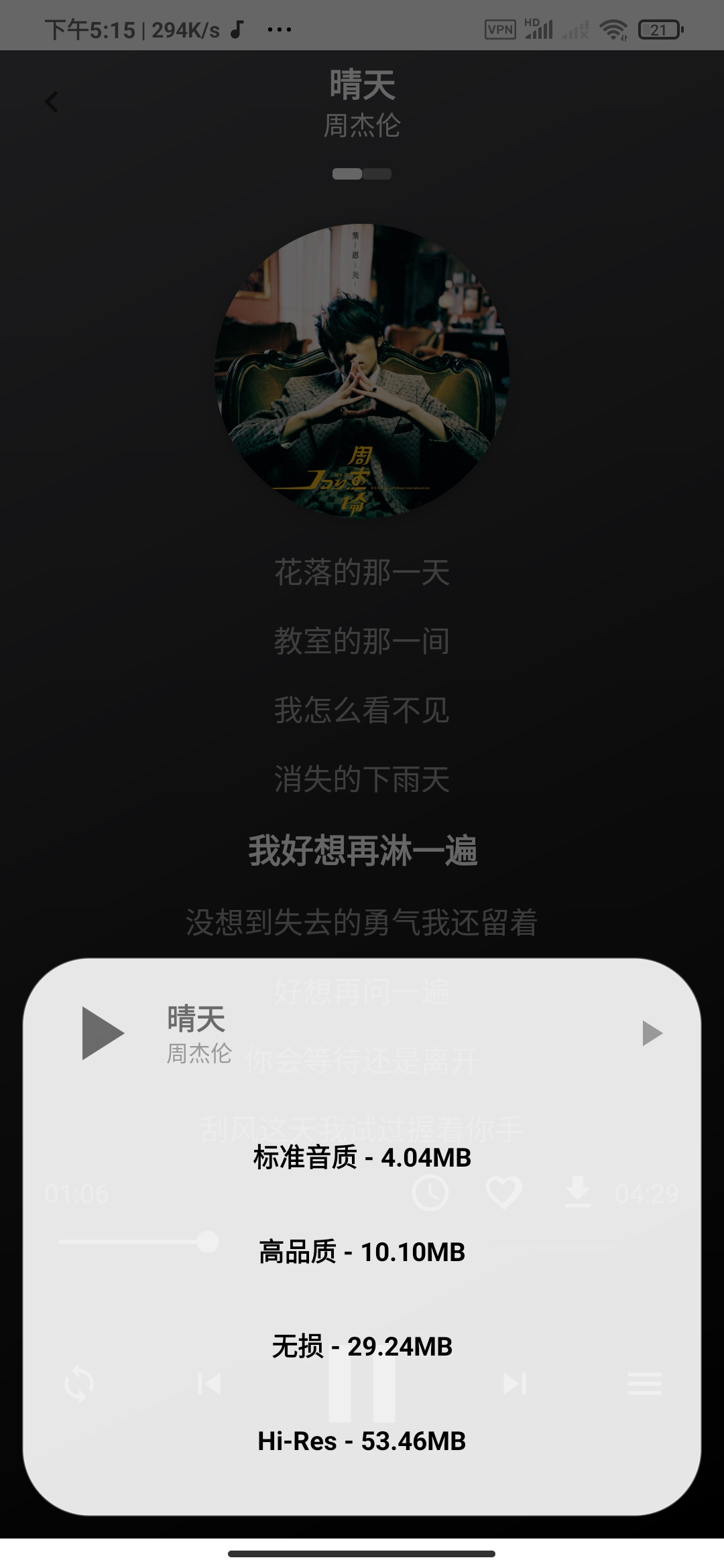
Task: Switch page using the indicator dots
Action: tap(362, 174)
